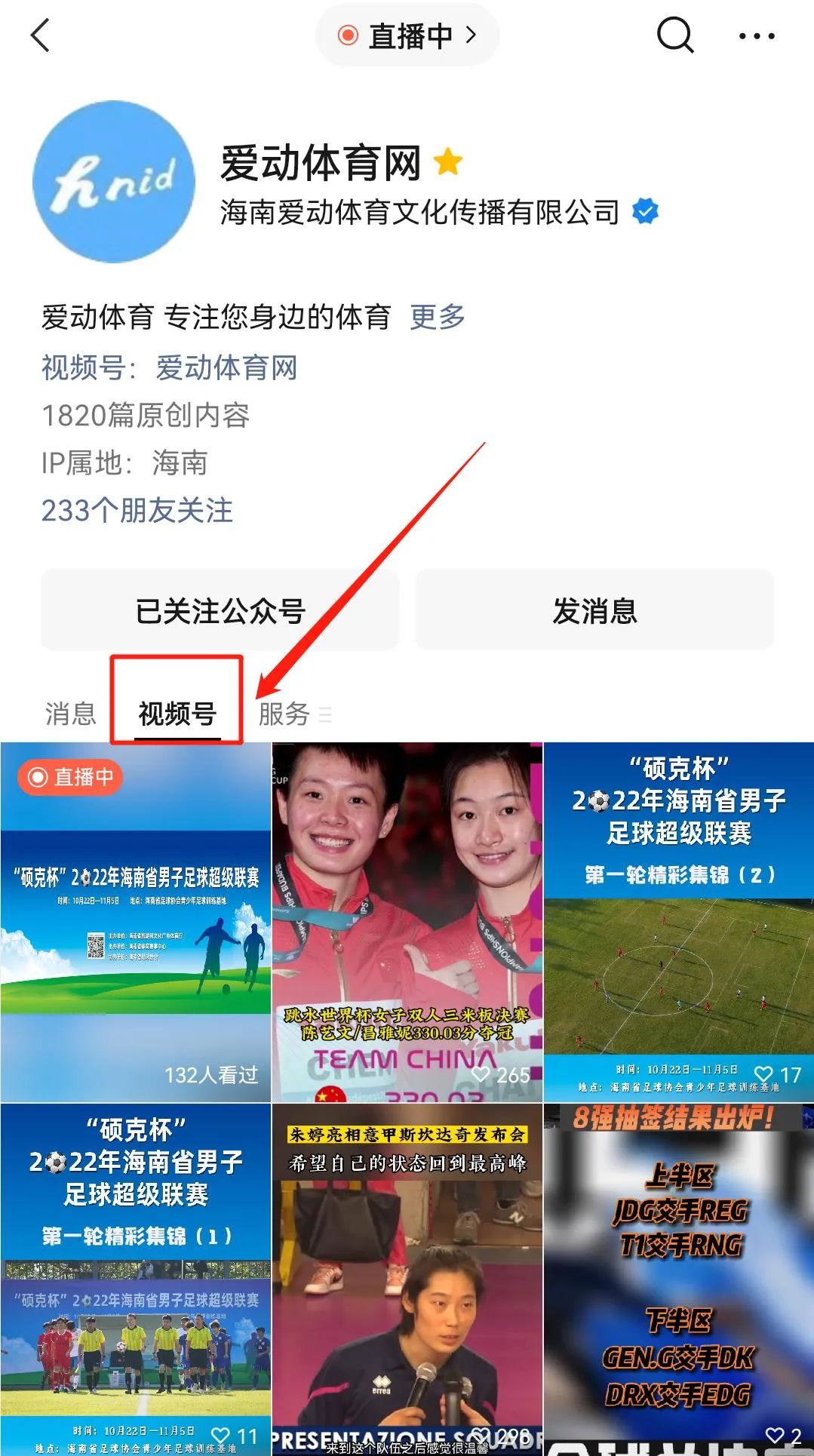The width and height of the screenshot is (814, 1456).
Task: Tap the 已关注公众号 button
Action: pos(220,610)
